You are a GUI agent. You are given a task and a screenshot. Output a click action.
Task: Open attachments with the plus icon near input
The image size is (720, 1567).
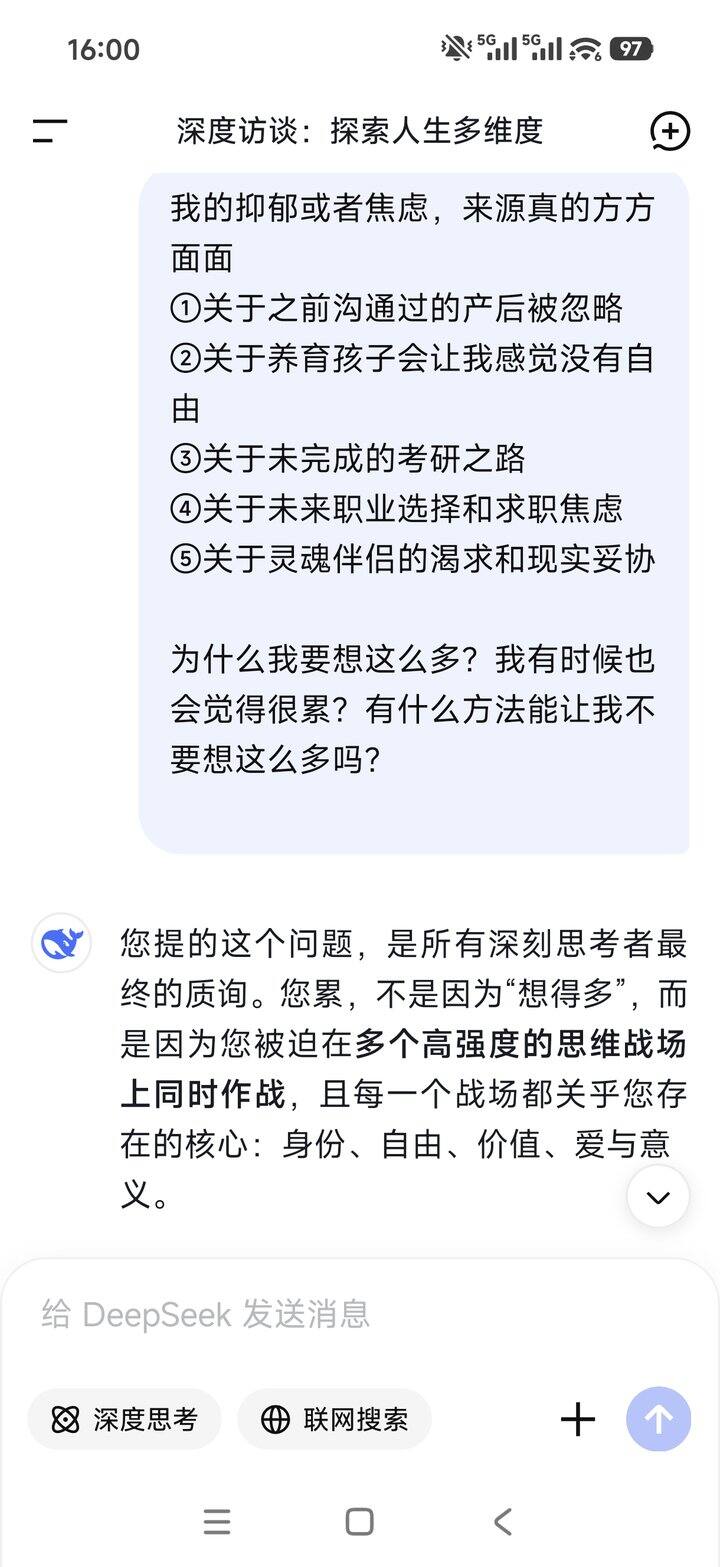click(578, 1419)
